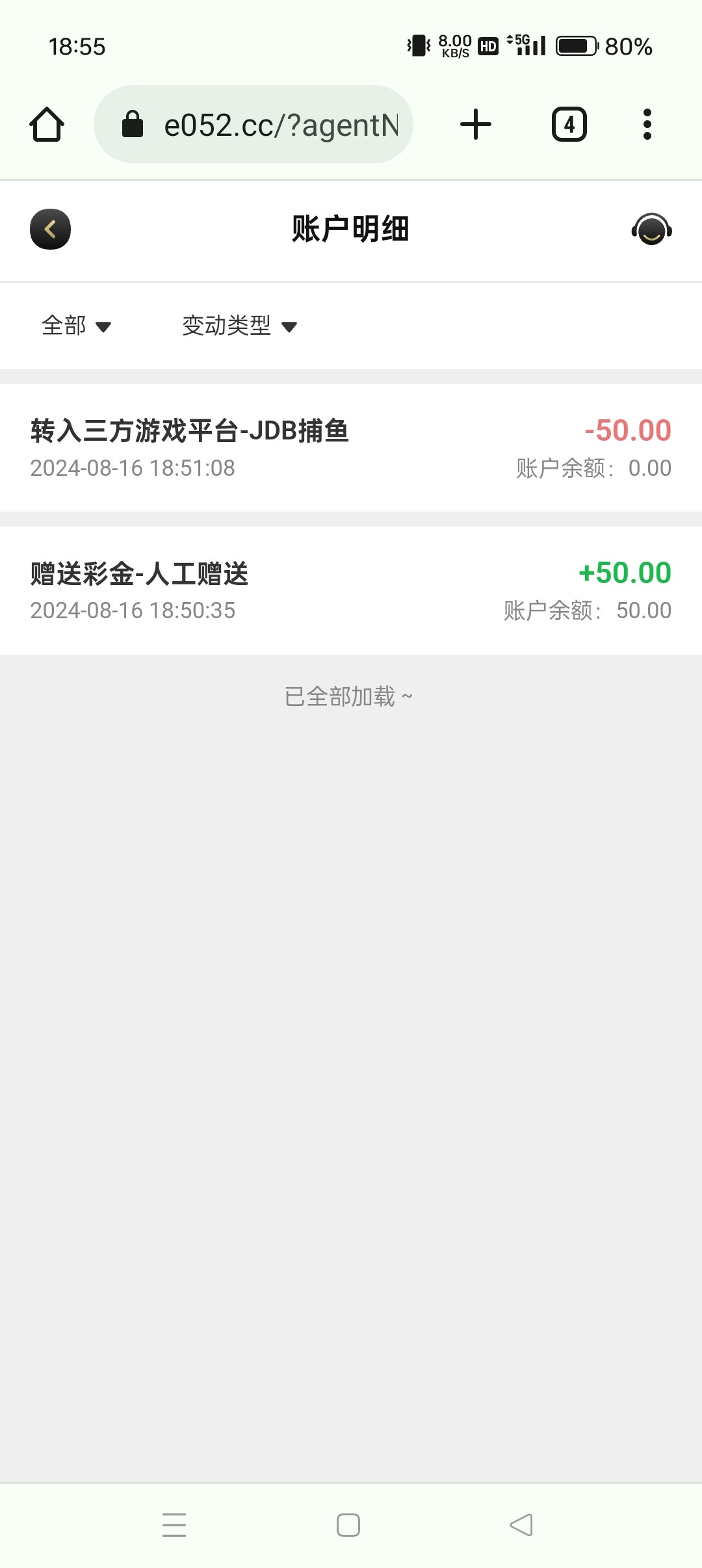702x1568 pixels.
Task: Tap the system back navigation button
Action: [521, 1524]
